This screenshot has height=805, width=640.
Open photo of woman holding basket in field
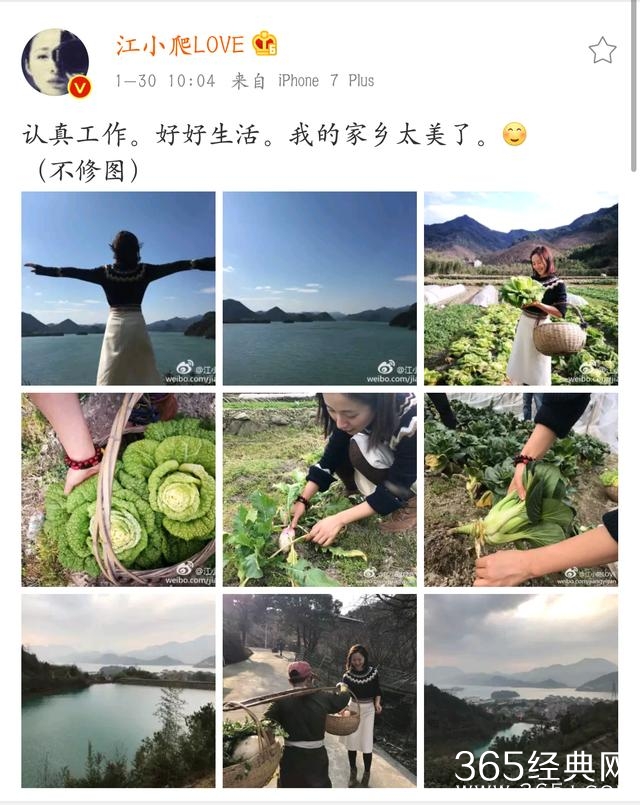(x=521, y=288)
